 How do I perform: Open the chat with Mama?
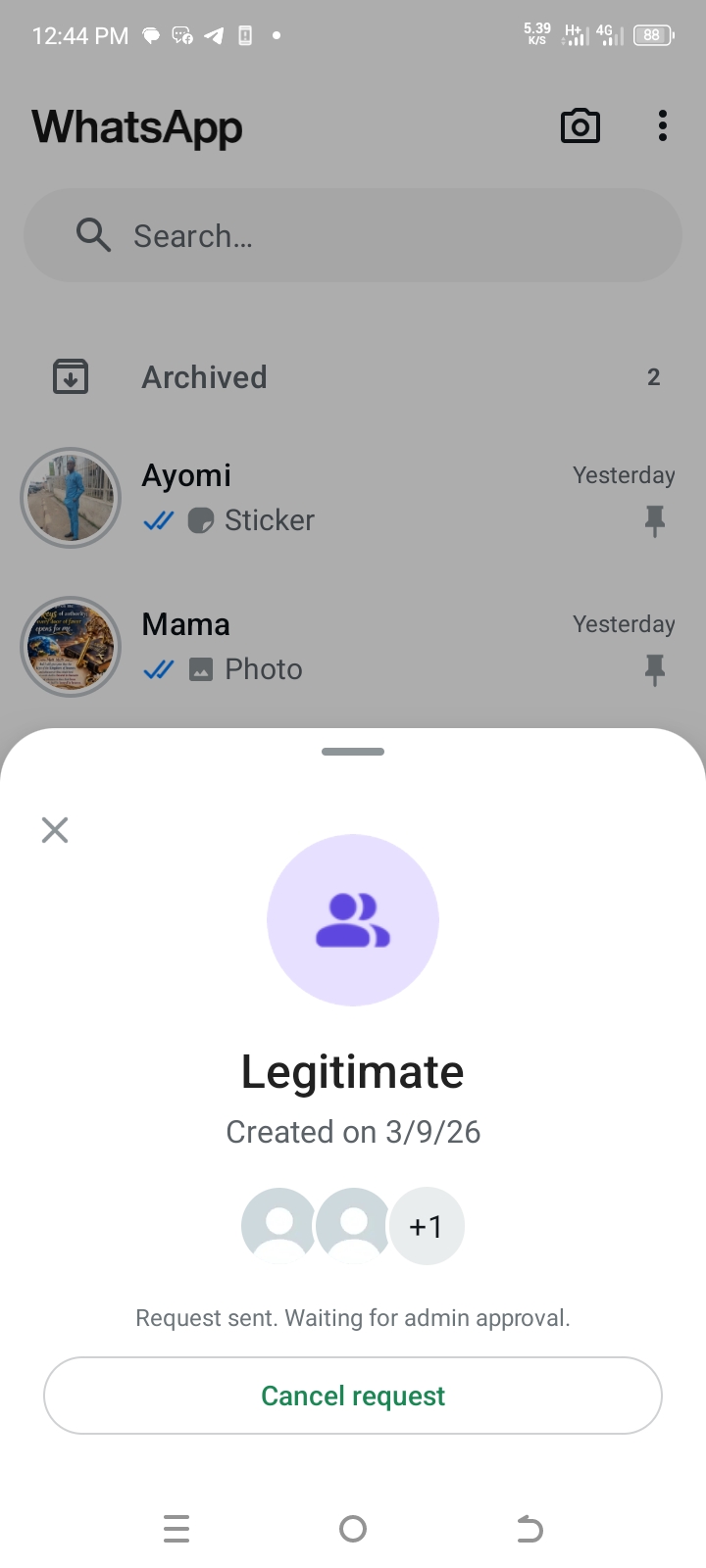392,647
